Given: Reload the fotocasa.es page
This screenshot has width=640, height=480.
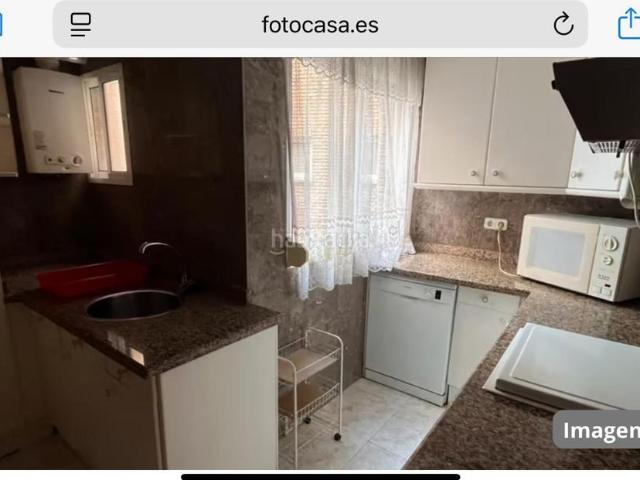Looking at the screenshot, I should pos(563,25).
